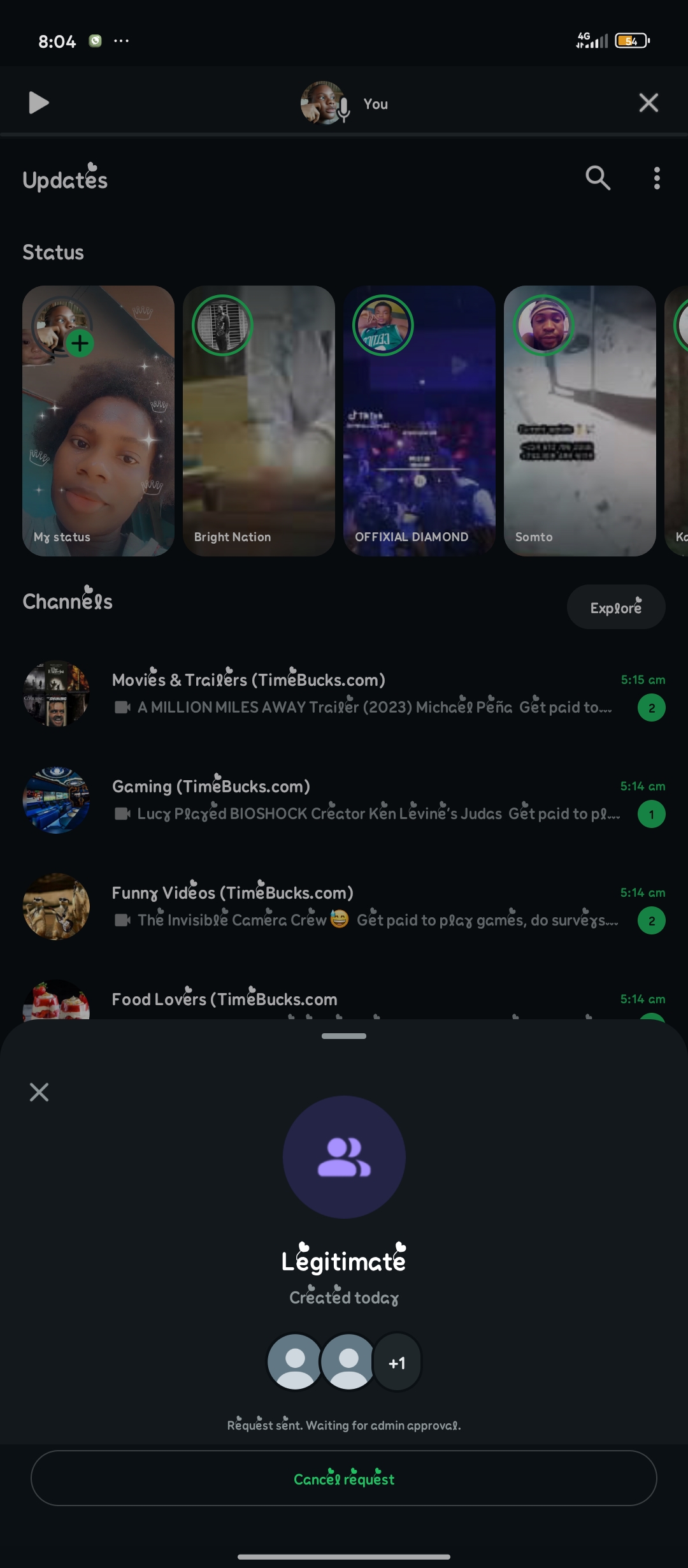Open Somto's status update
This screenshot has width=688, height=1568.
click(x=580, y=421)
